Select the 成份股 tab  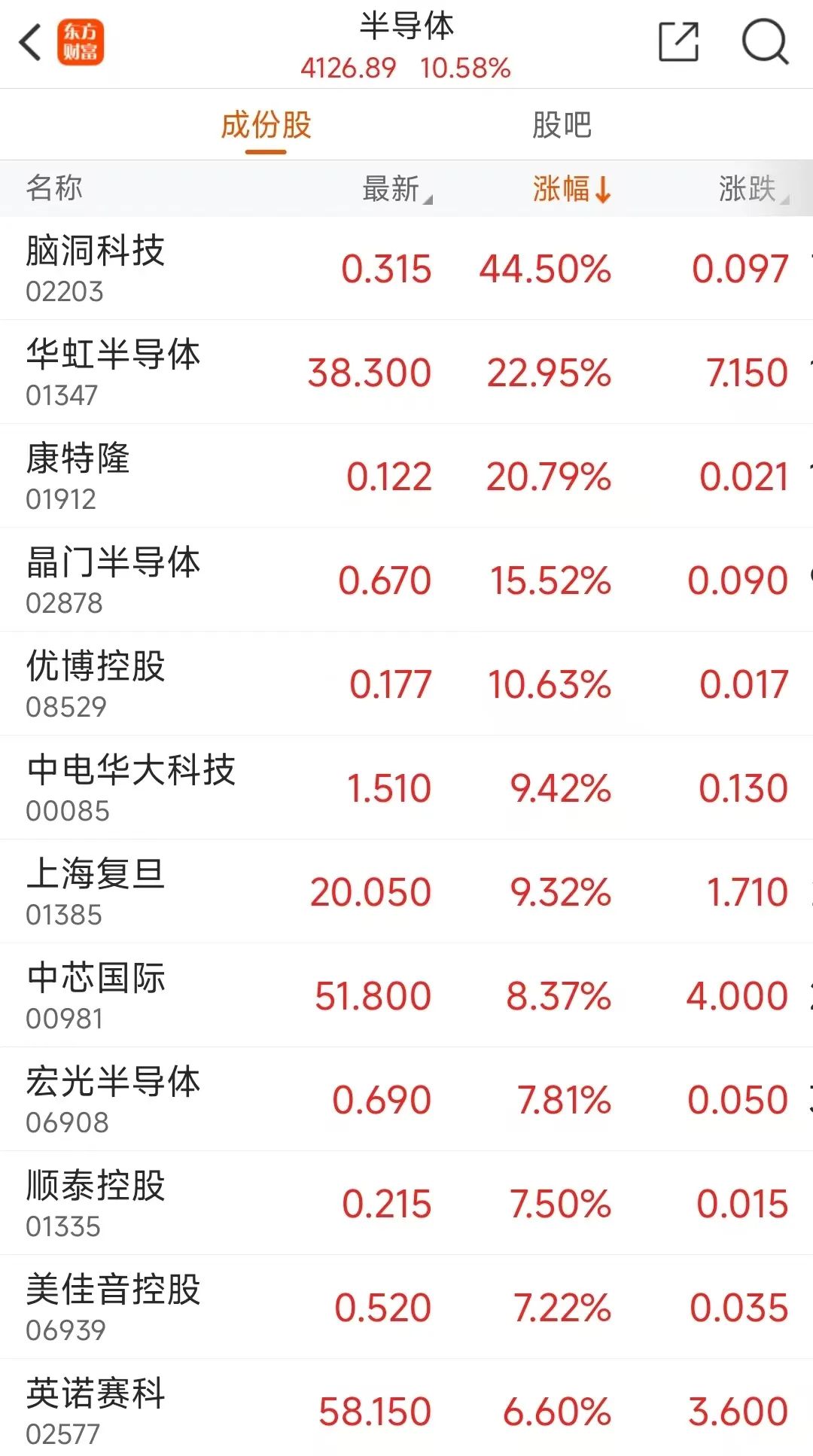click(x=266, y=125)
